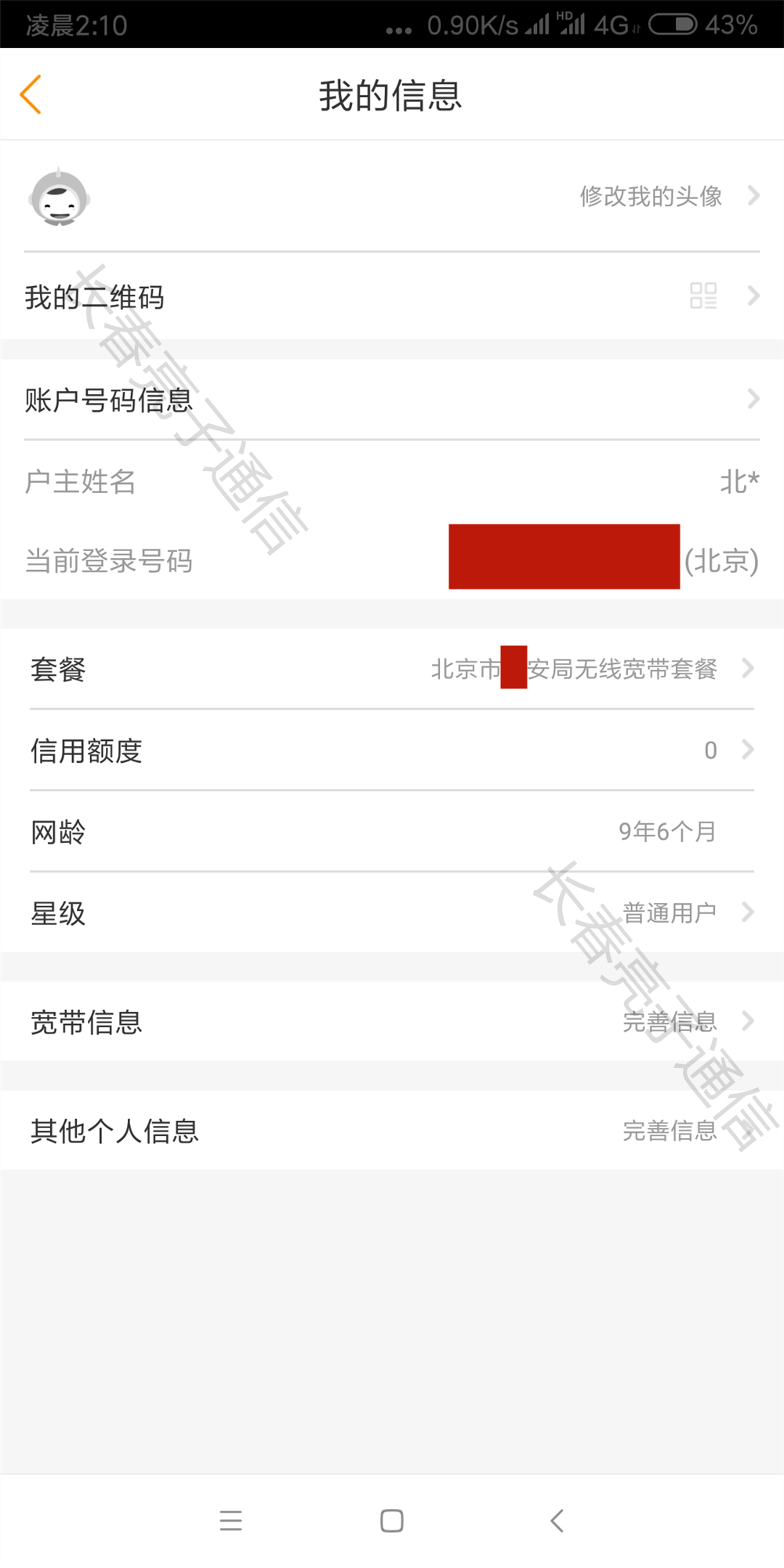Go back using the orange arrow

31,95
